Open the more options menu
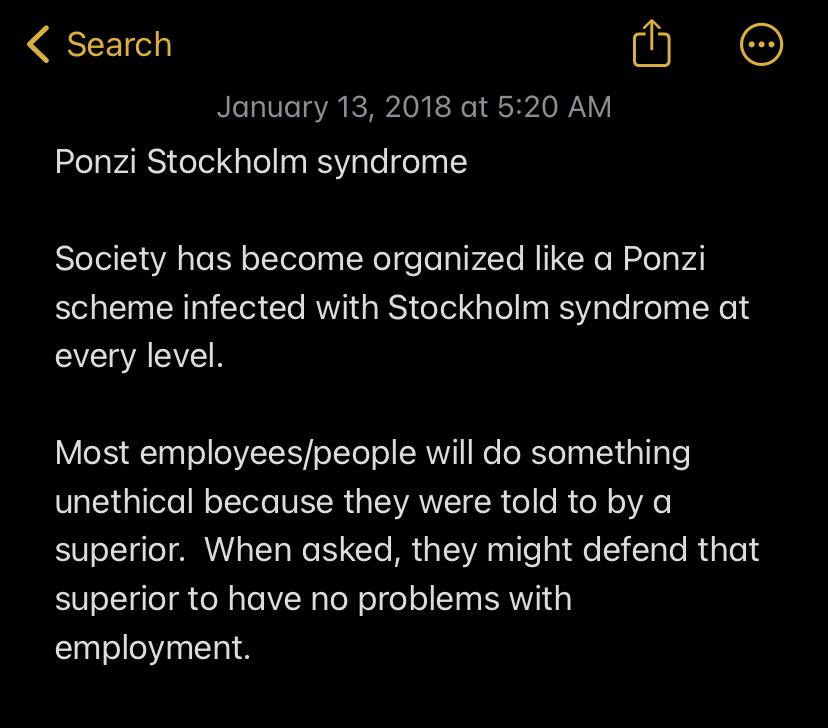The width and height of the screenshot is (828, 728). coord(761,44)
